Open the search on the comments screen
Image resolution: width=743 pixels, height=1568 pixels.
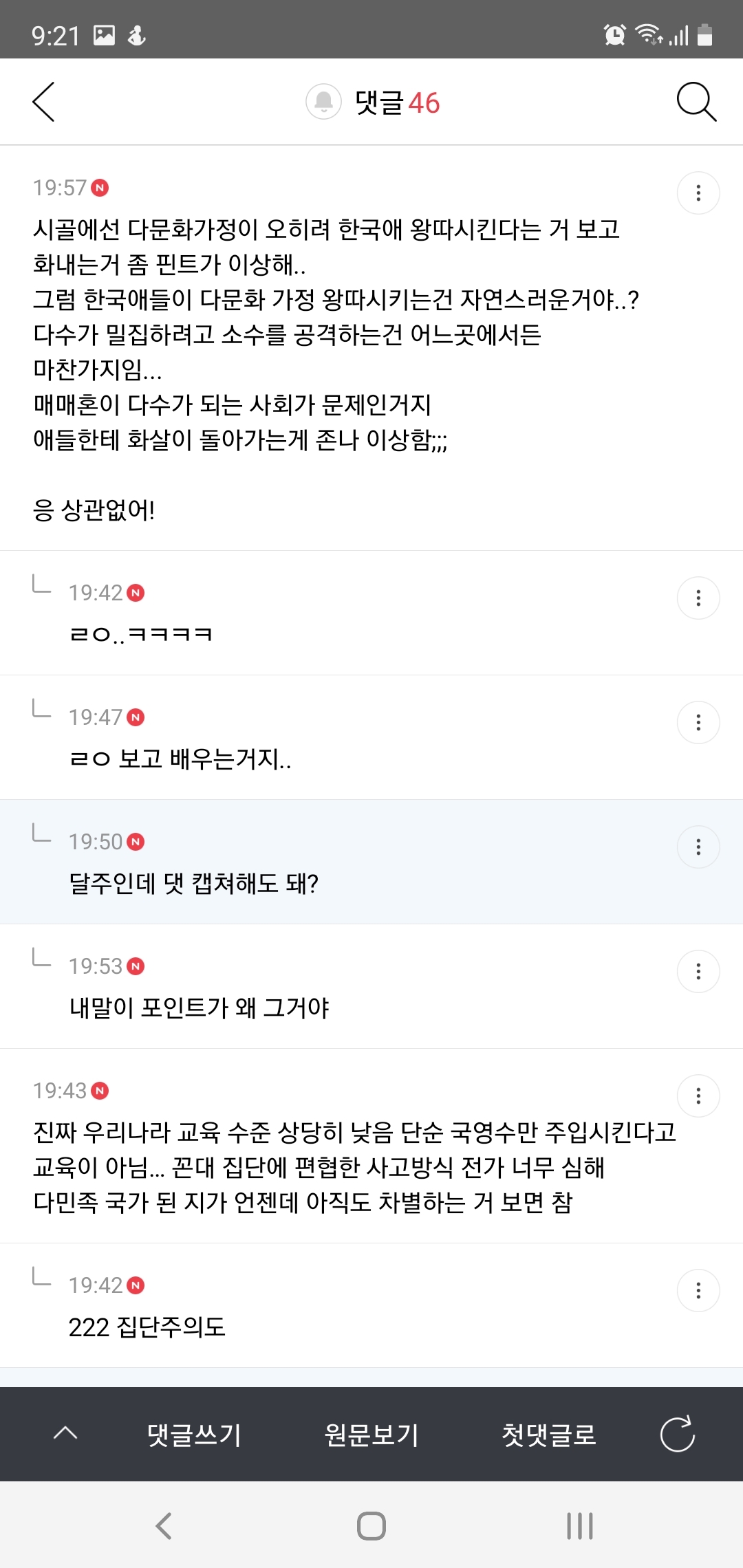point(696,101)
